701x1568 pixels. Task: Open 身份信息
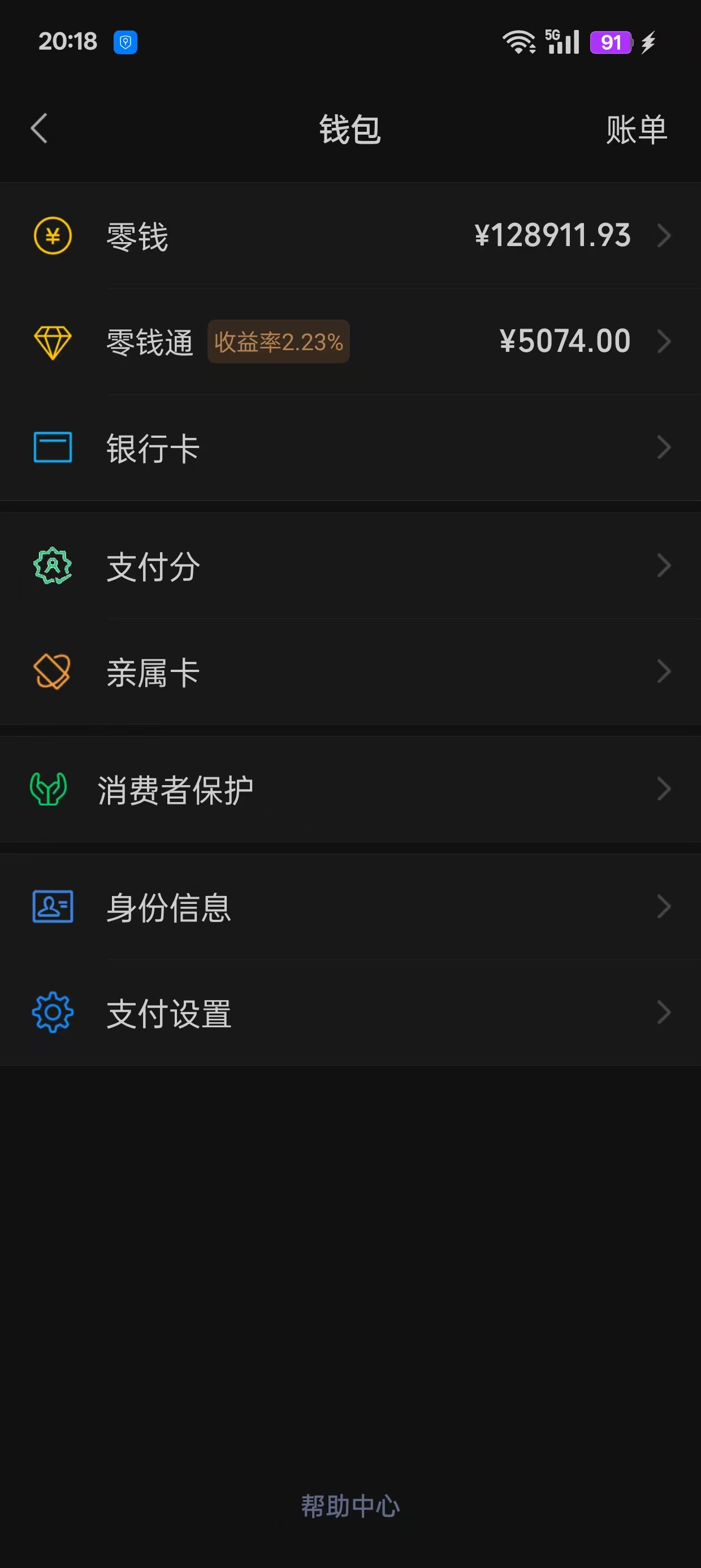click(x=350, y=907)
